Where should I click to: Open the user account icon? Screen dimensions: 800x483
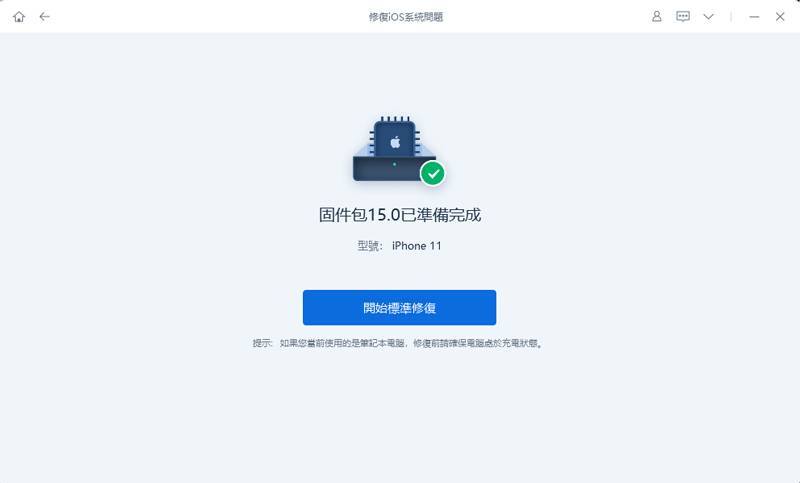[x=657, y=17]
